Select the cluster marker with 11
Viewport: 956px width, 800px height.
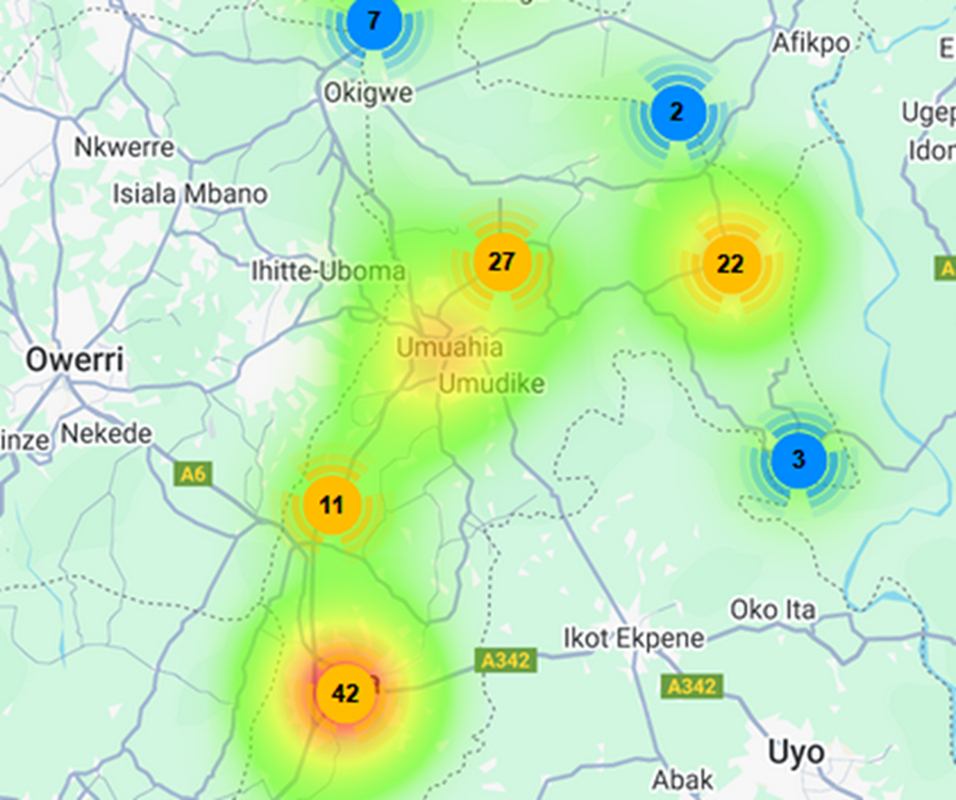[x=331, y=505]
